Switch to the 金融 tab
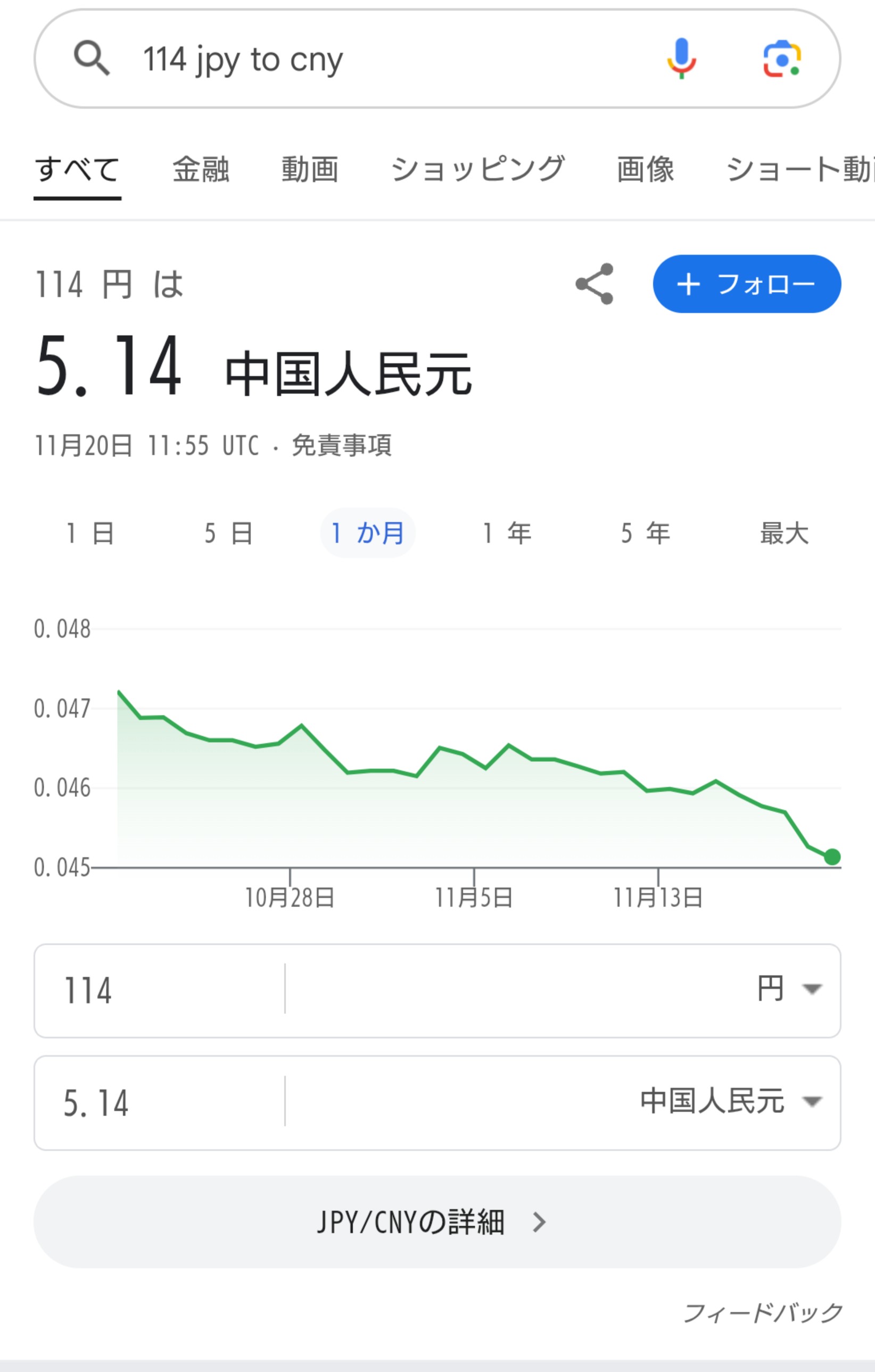 pyautogui.click(x=201, y=169)
